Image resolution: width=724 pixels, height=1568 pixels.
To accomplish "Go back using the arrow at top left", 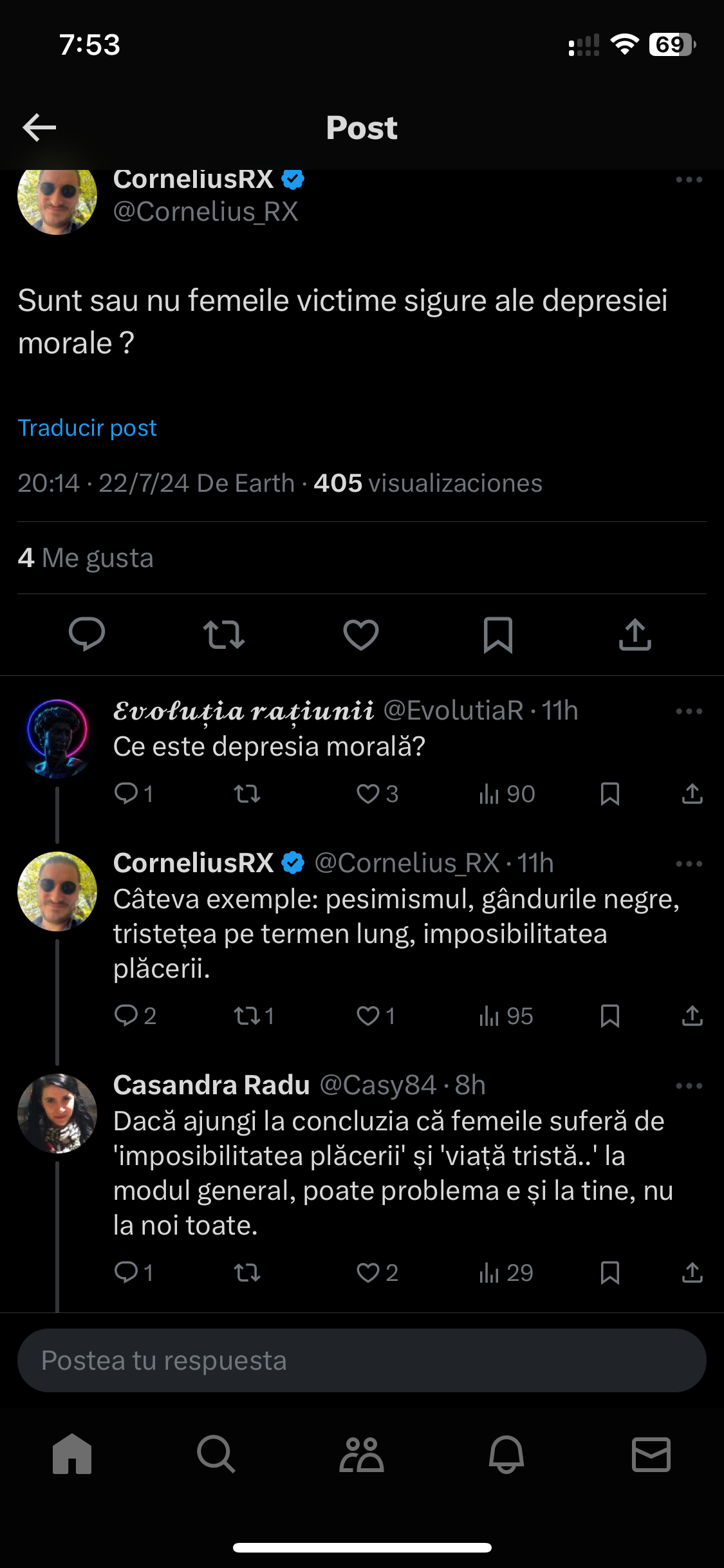I will click(x=39, y=127).
